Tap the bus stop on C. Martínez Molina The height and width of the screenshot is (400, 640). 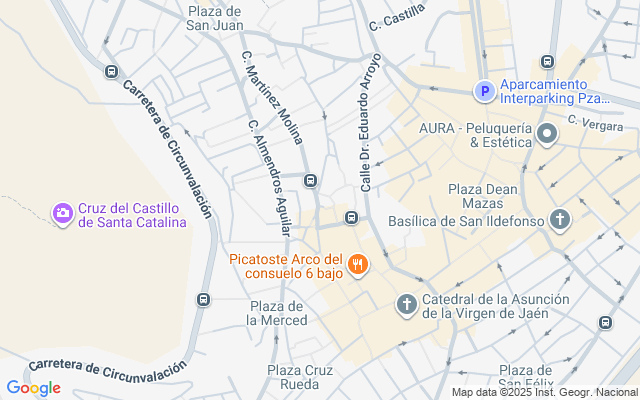310,180
